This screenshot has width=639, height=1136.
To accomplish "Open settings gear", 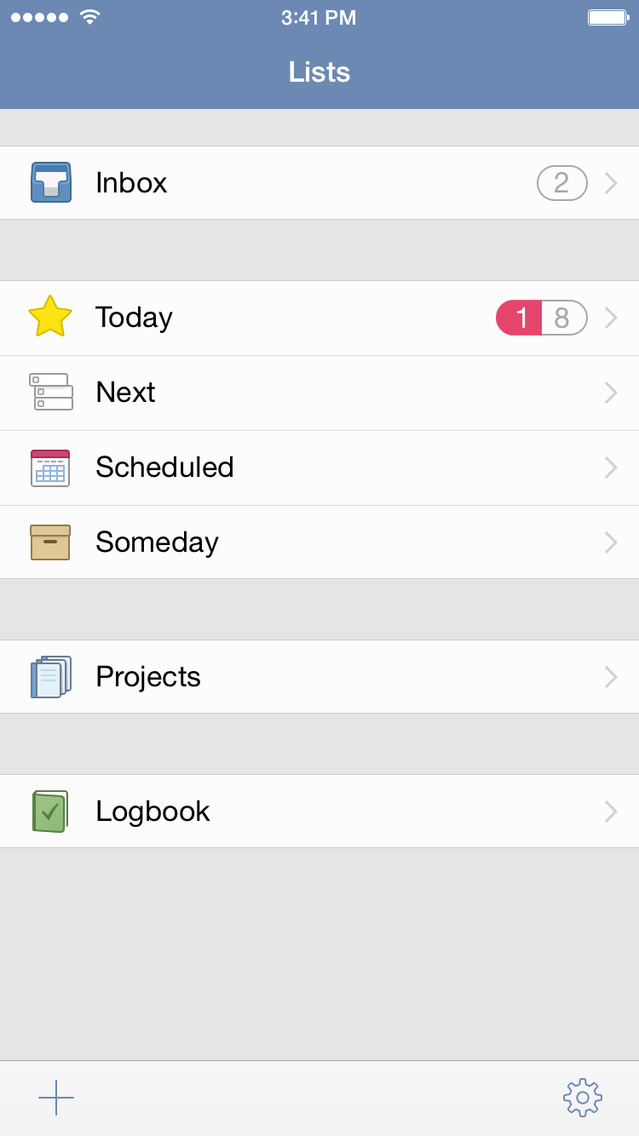I will (582, 1098).
